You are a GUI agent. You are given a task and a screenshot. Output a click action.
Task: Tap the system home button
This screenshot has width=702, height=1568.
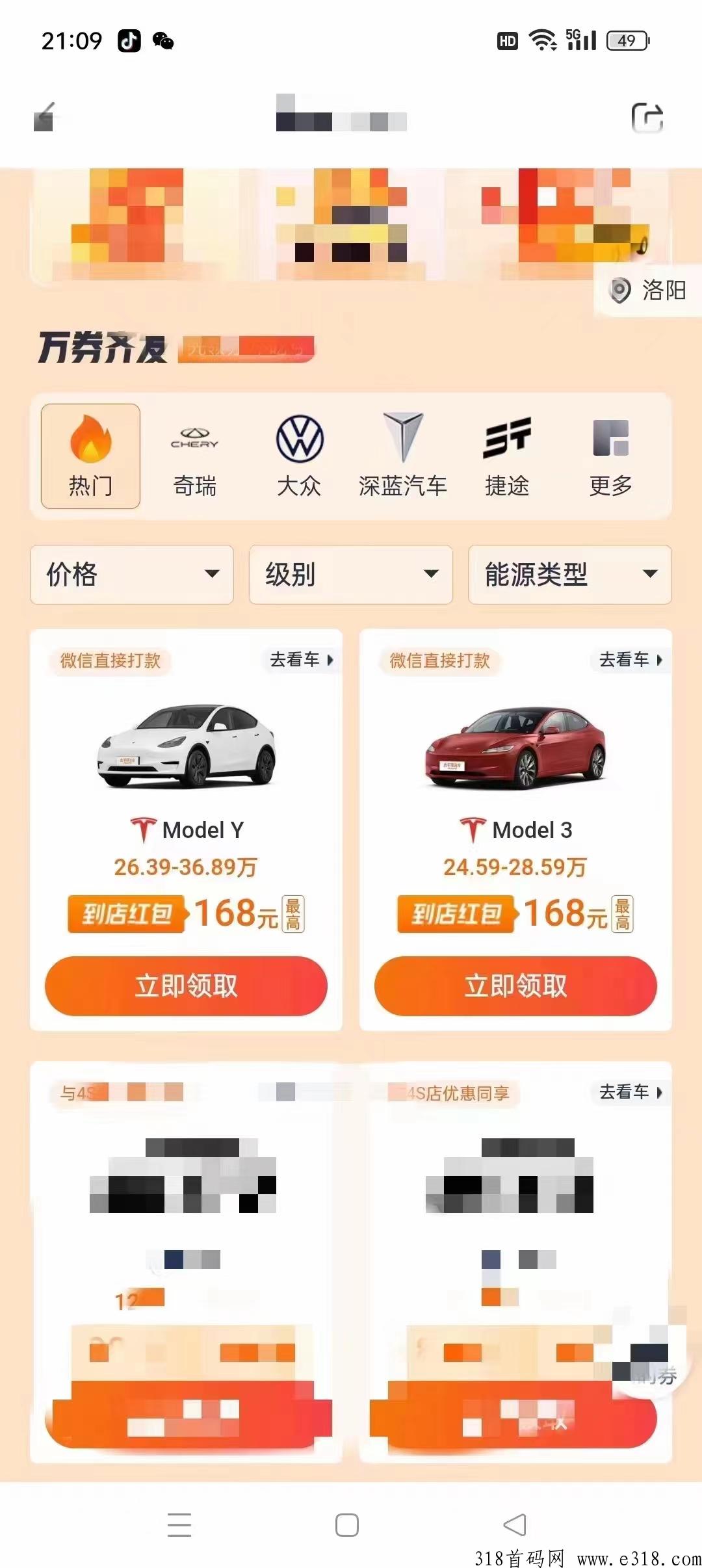tap(347, 1525)
